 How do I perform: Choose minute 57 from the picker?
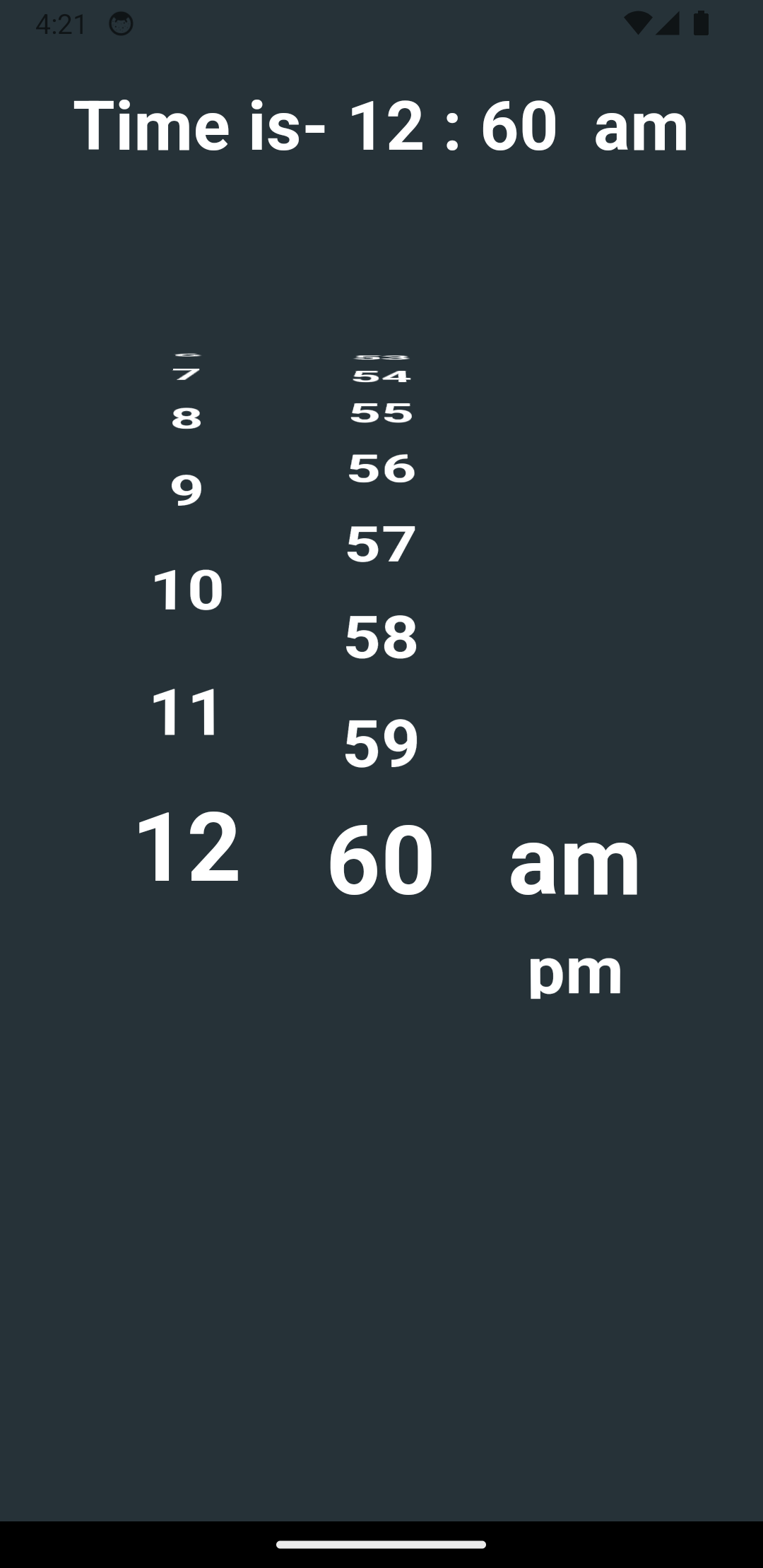point(380,544)
